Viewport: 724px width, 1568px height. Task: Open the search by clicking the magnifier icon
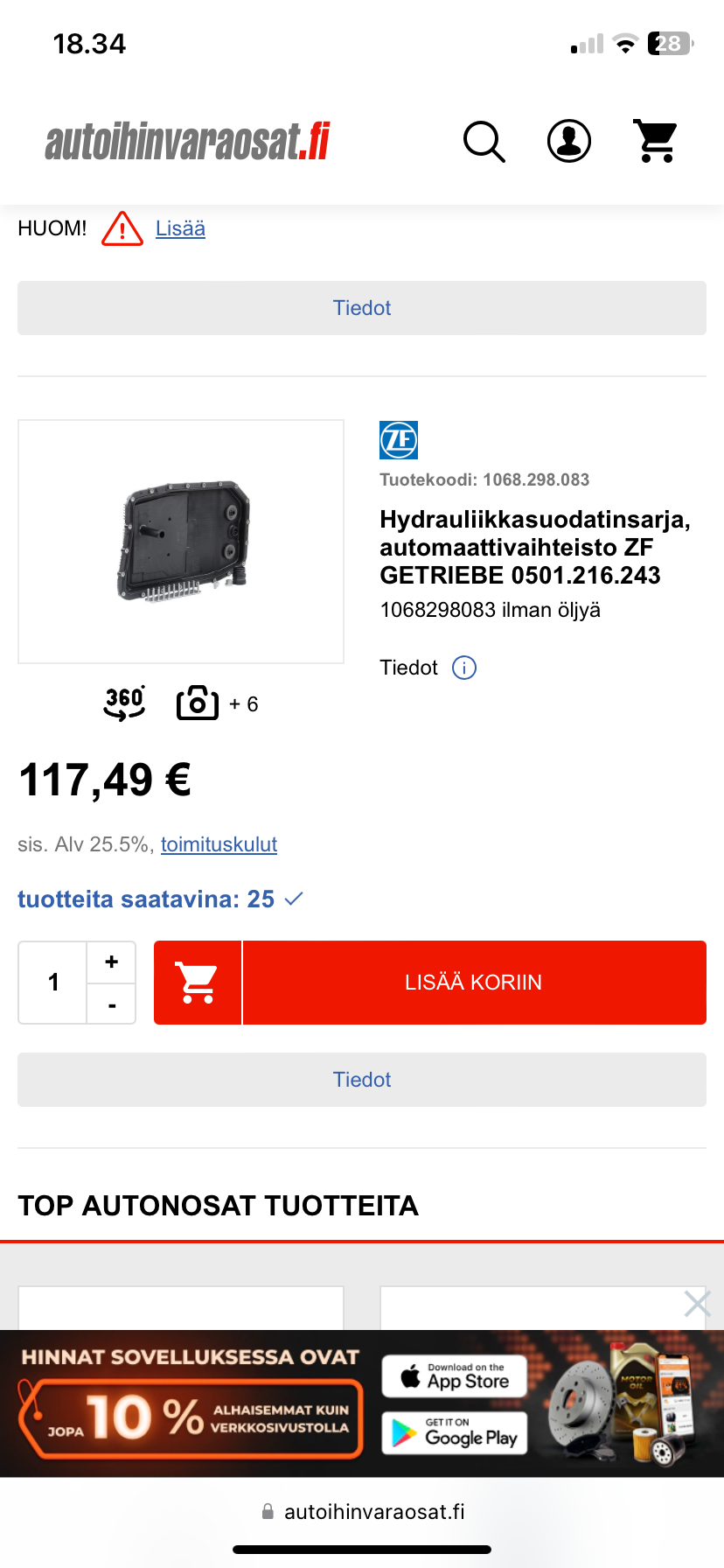tap(484, 142)
